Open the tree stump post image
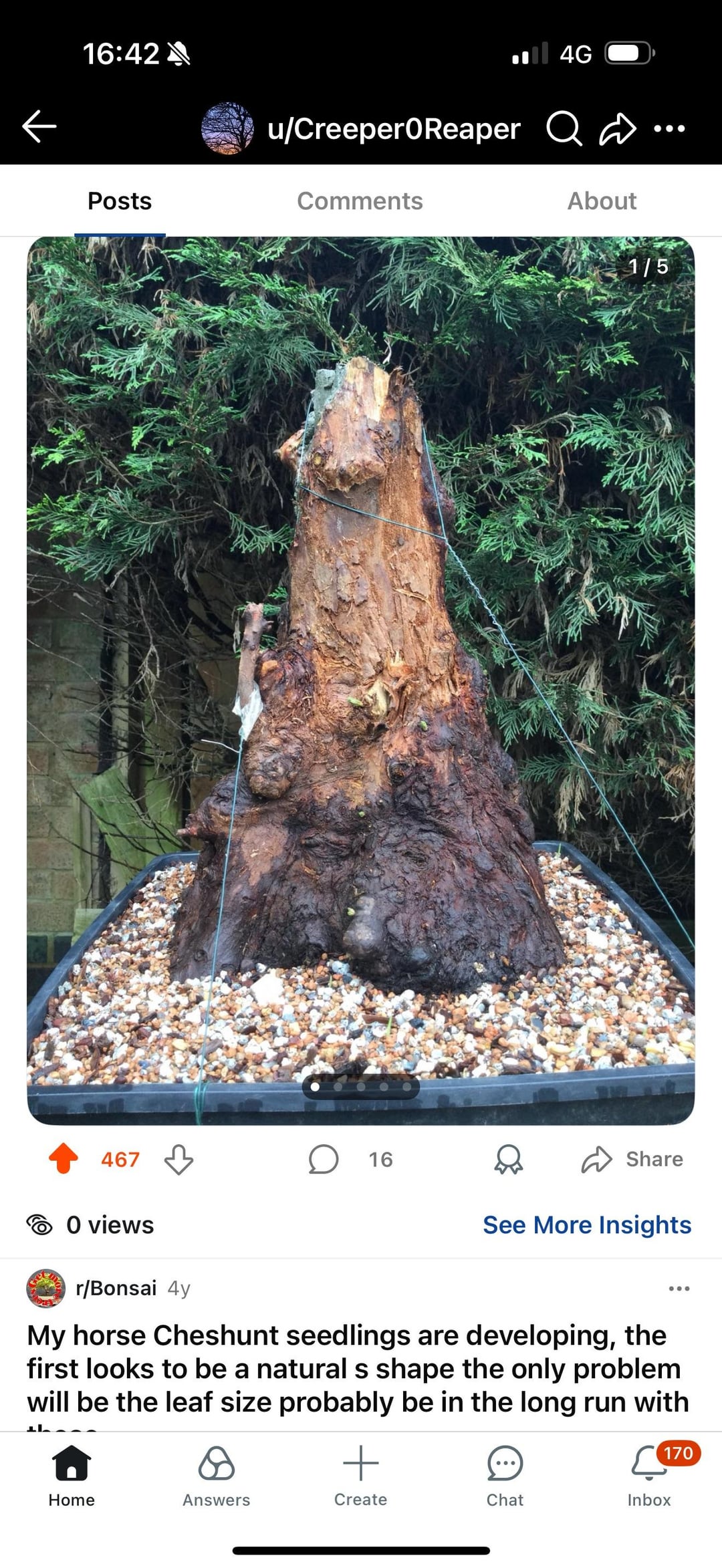Viewport: 722px width, 1568px height. pyautogui.click(x=361, y=668)
